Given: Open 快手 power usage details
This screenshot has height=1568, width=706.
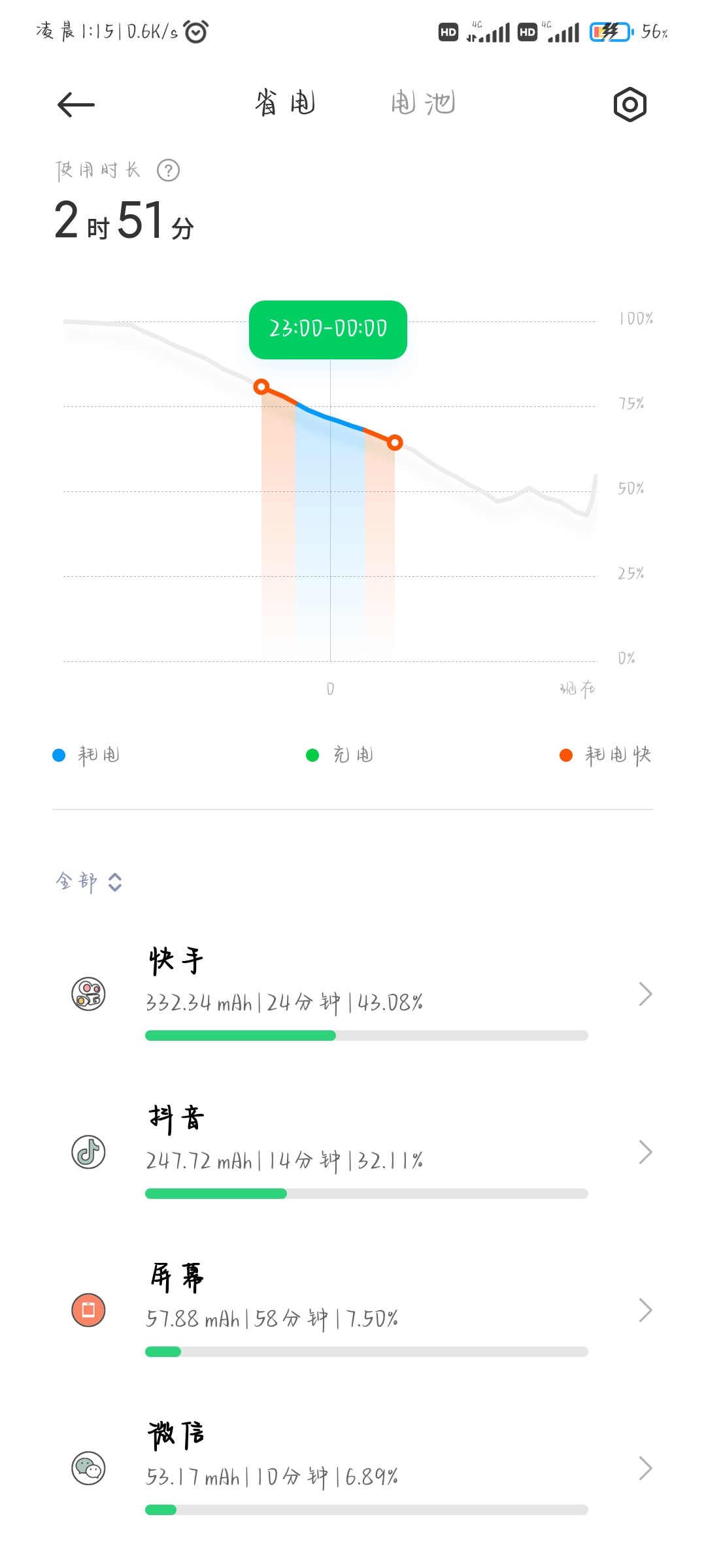Looking at the screenshot, I should click(353, 994).
